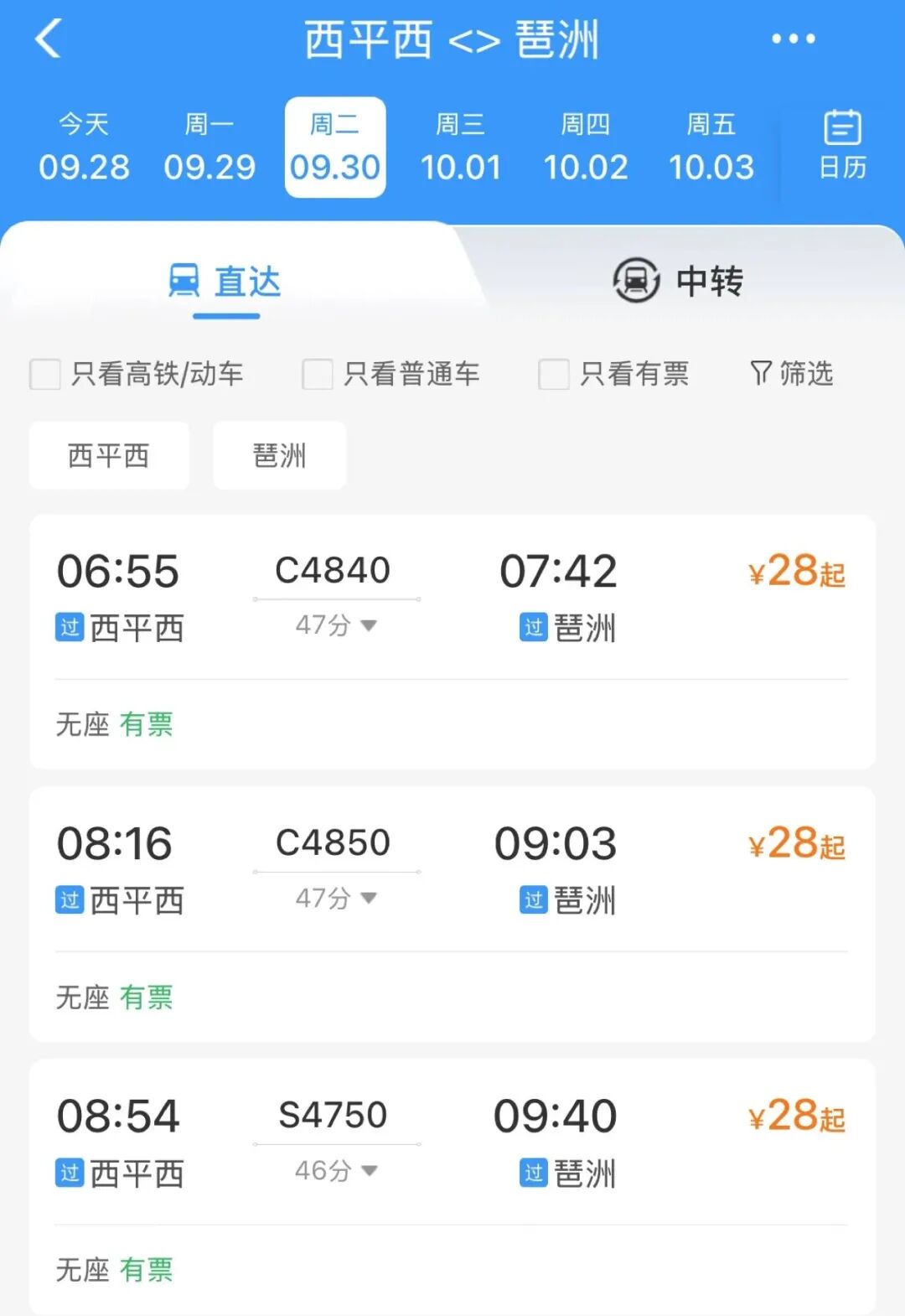
Task: Switch to the 中转 transfer tab
Action: 679,281
